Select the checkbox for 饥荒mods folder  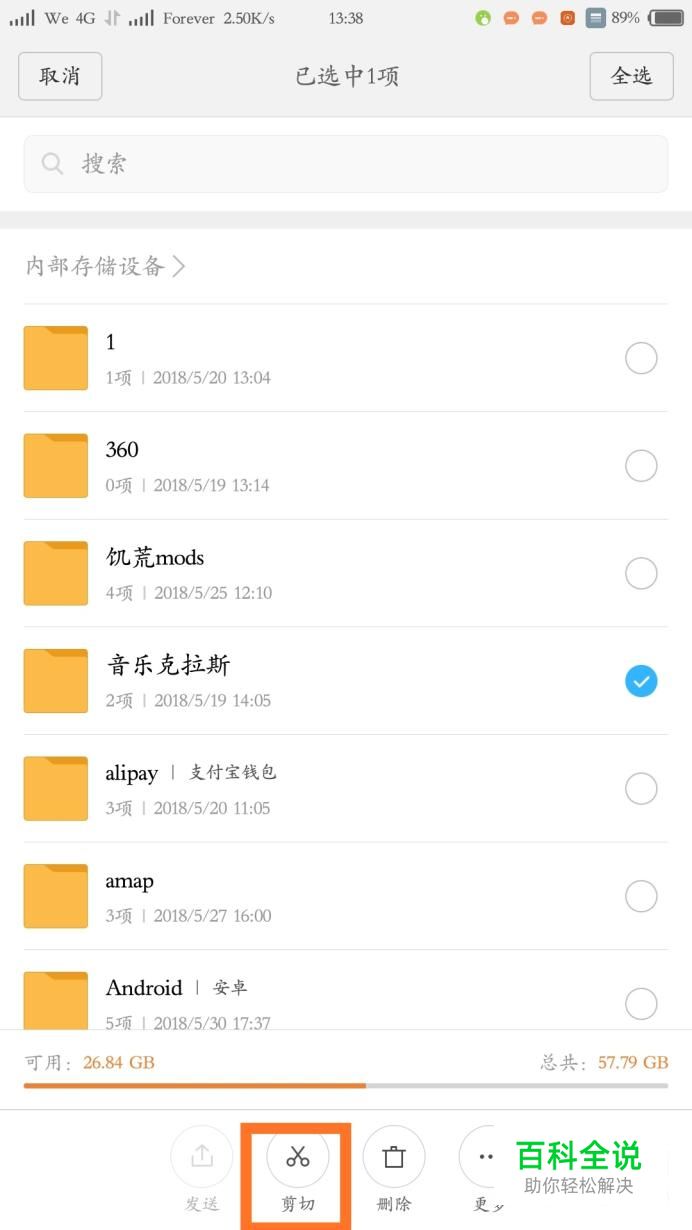[641, 573]
